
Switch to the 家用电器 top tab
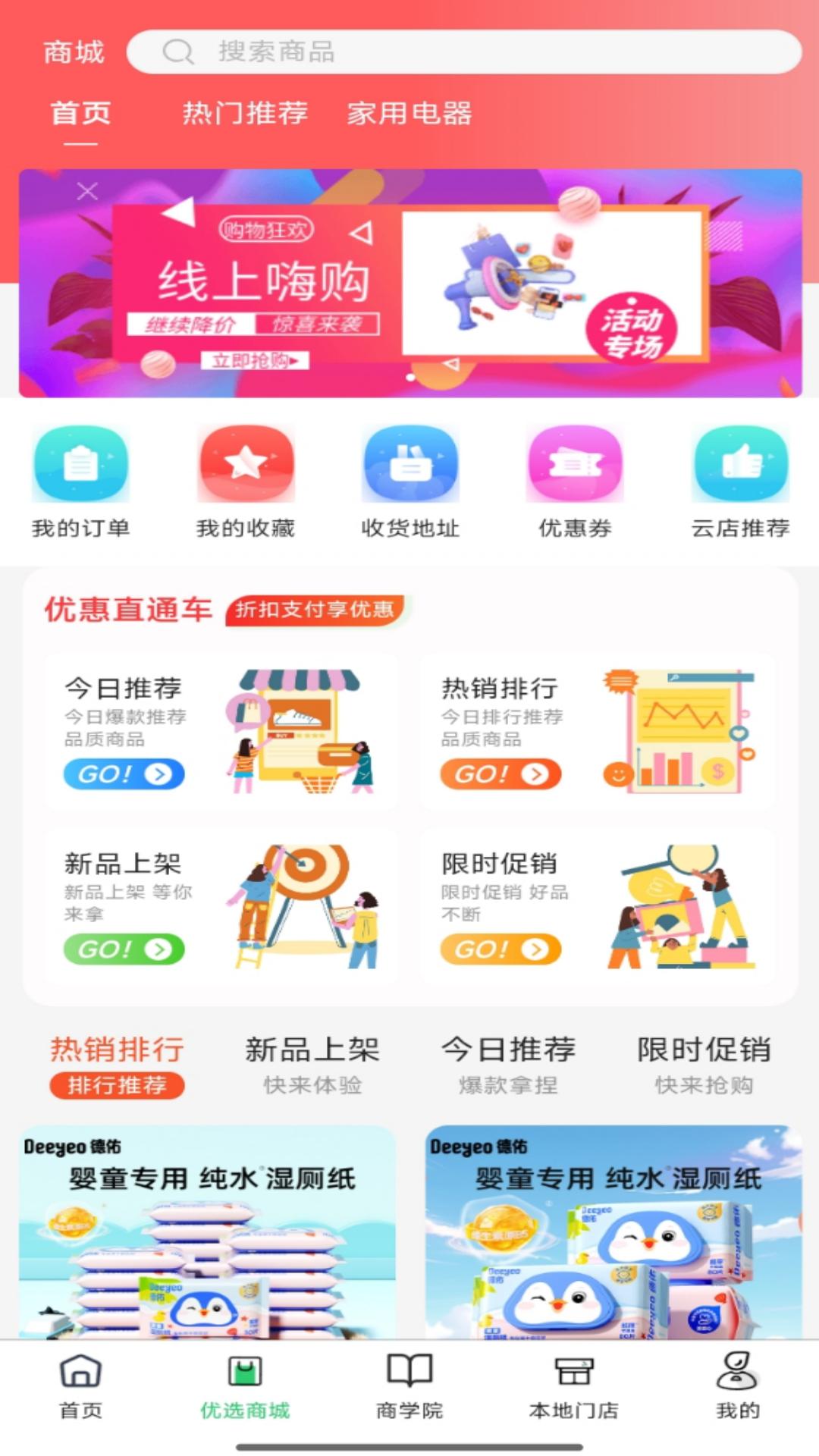pyautogui.click(x=409, y=113)
